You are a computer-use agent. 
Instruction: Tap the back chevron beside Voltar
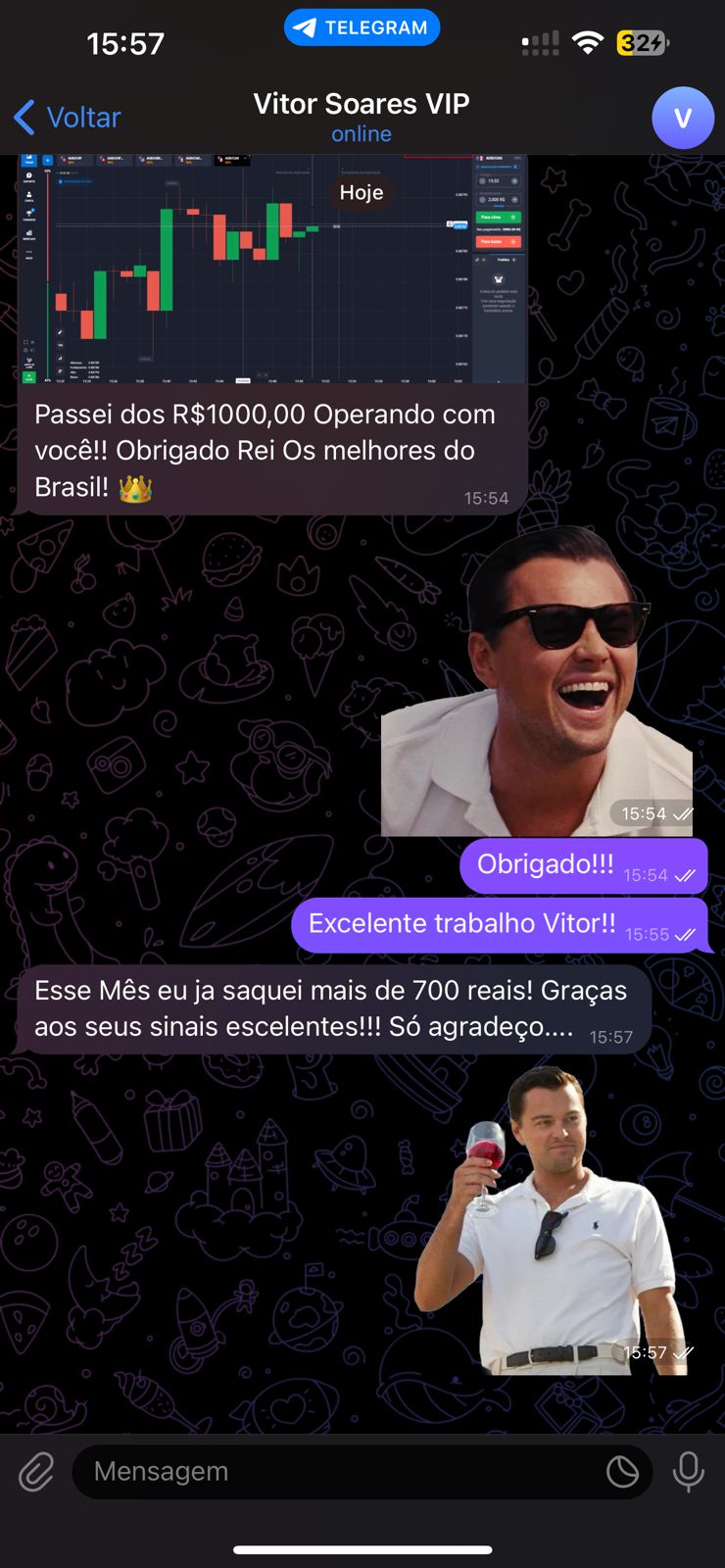click(x=24, y=117)
